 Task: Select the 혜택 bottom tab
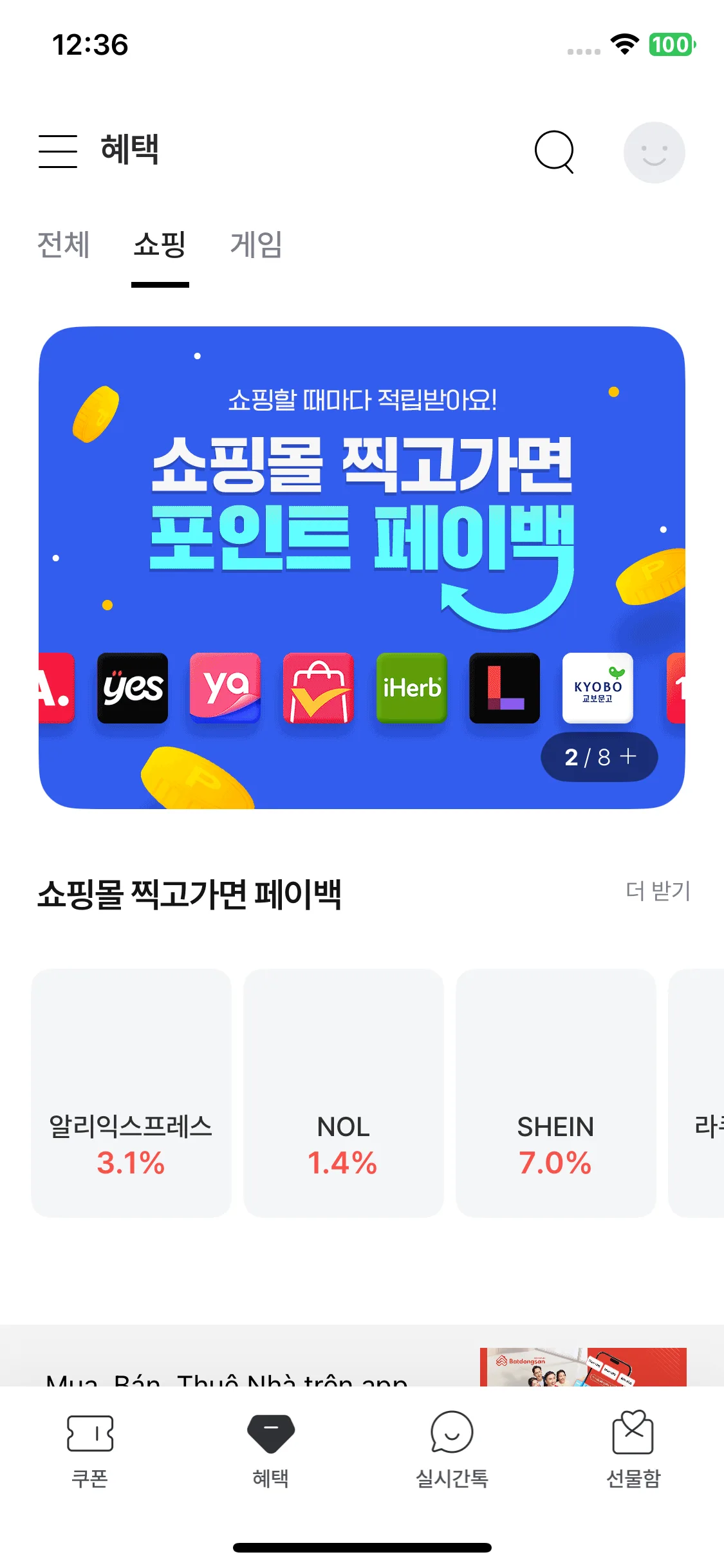coord(271,1450)
